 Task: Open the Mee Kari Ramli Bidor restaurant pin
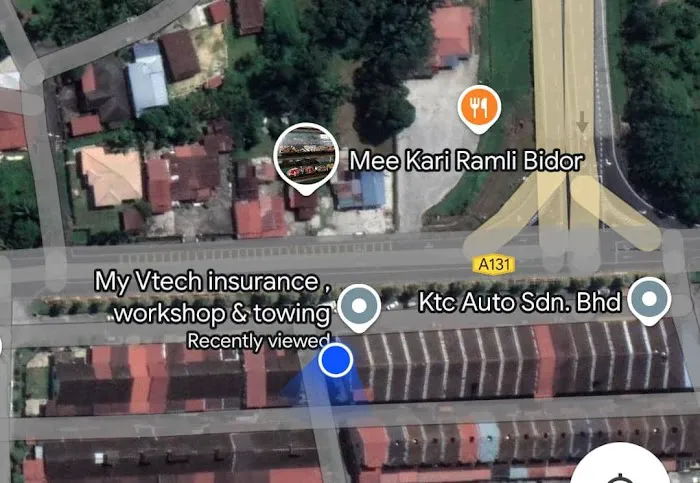(479, 107)
